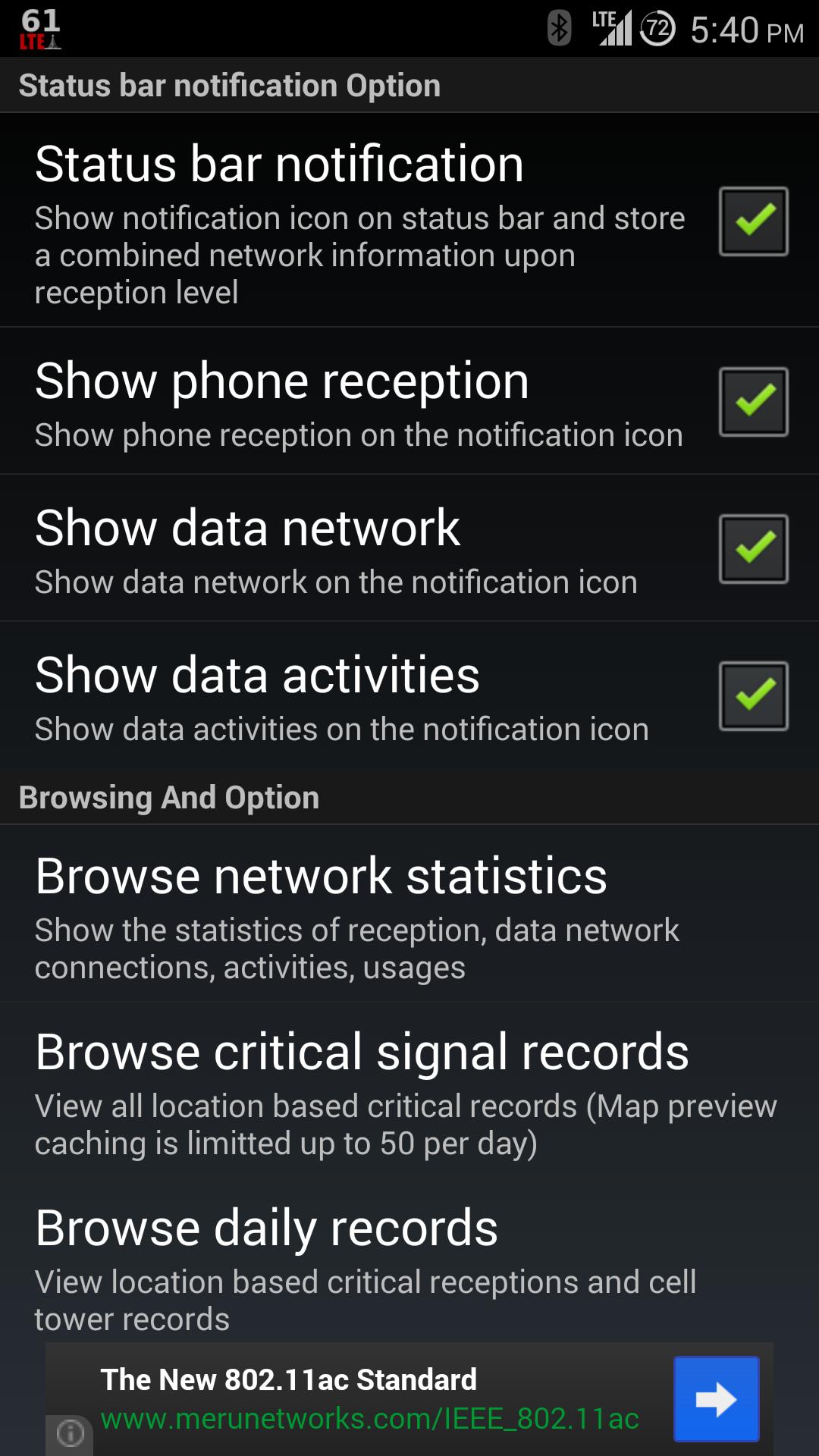This screenshot has width=819, height=1456.
Task: Tap The New 802.11ac Standard banner
Action: (290, 1380)
